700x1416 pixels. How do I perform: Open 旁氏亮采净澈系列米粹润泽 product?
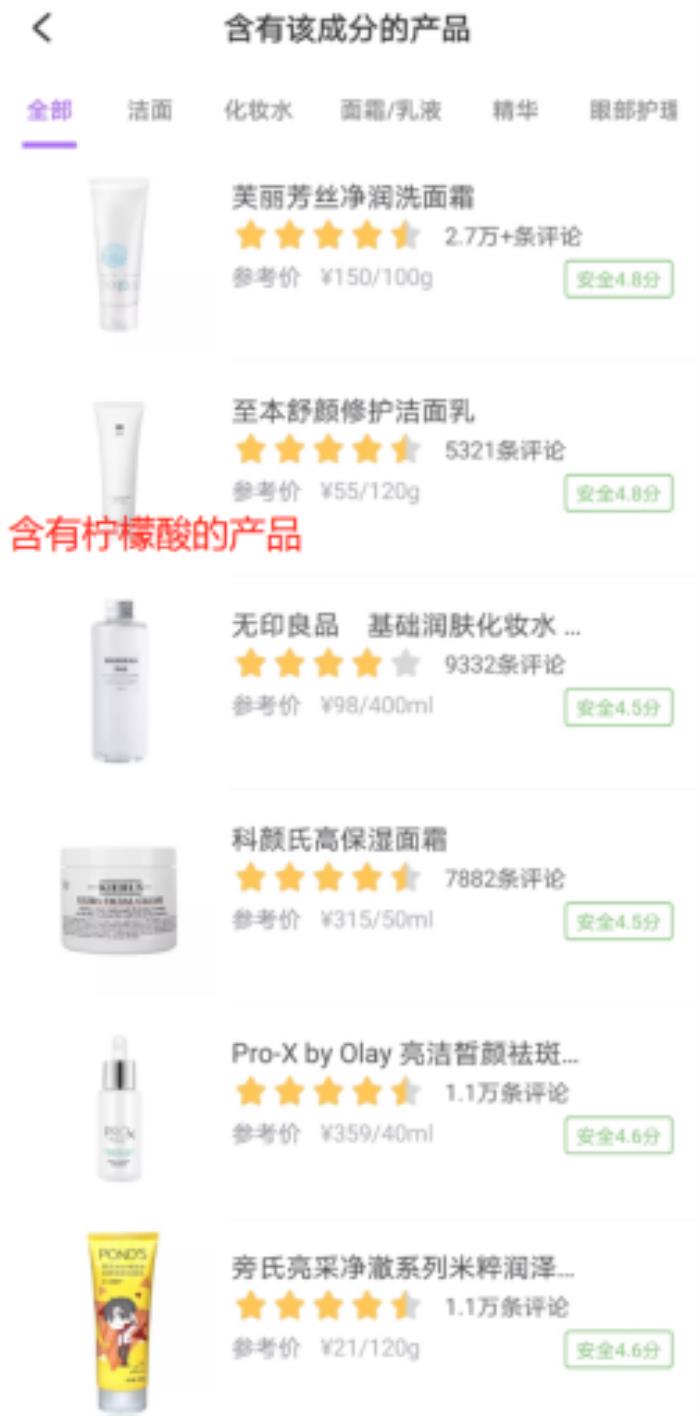[x=403, y=1268]
